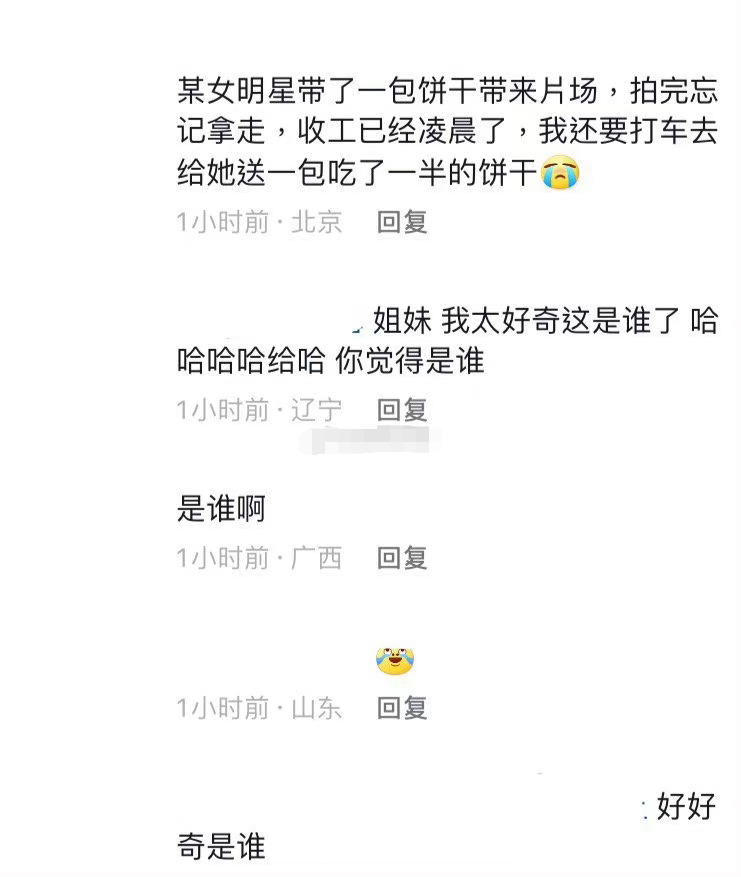Reply to the comment posted from 辽宁
741x877 pixels.
(402, 409)
